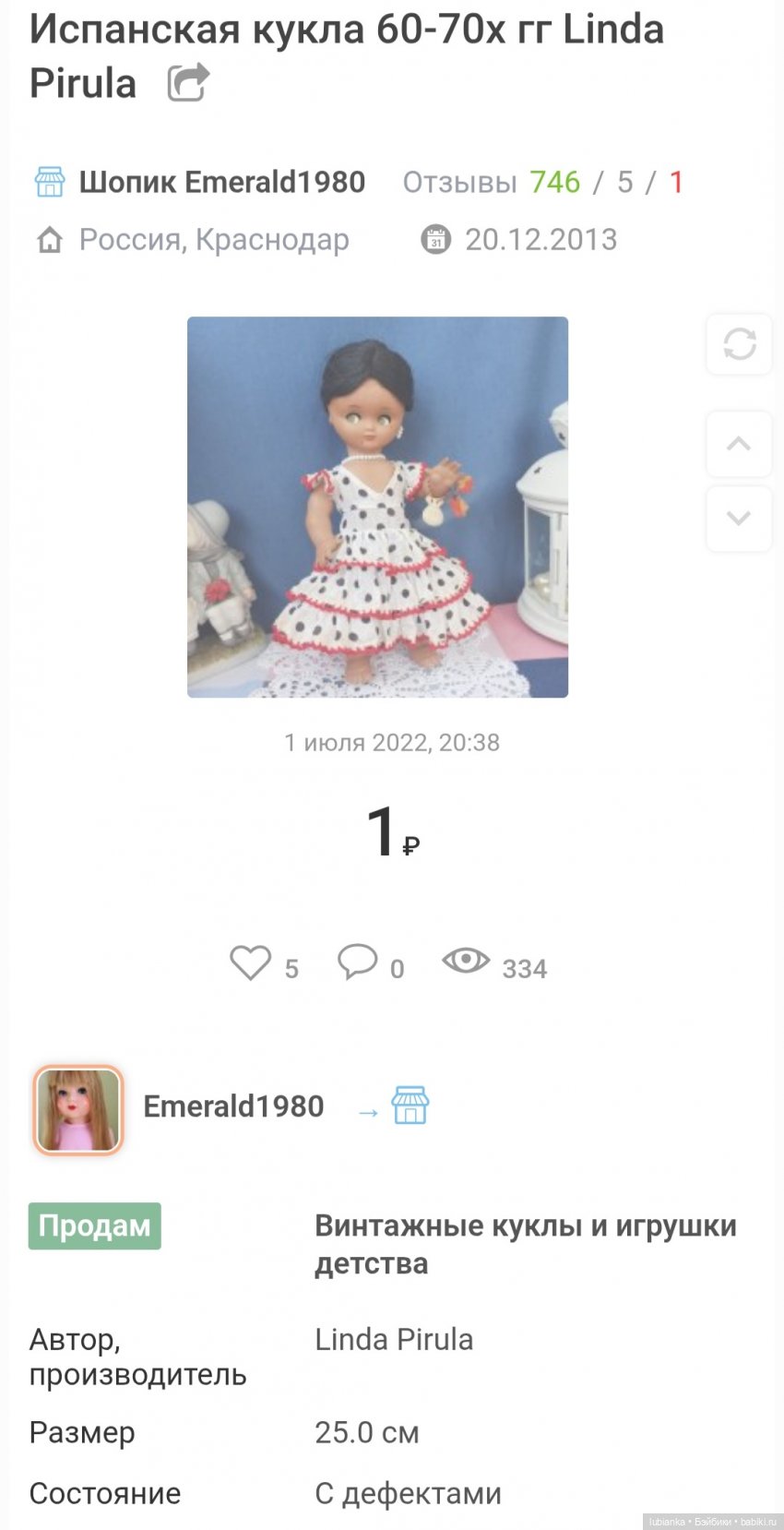Open Шопик Emerald1980 shop link
This screenshot has width=784, height=1530.
click(221, 182)
